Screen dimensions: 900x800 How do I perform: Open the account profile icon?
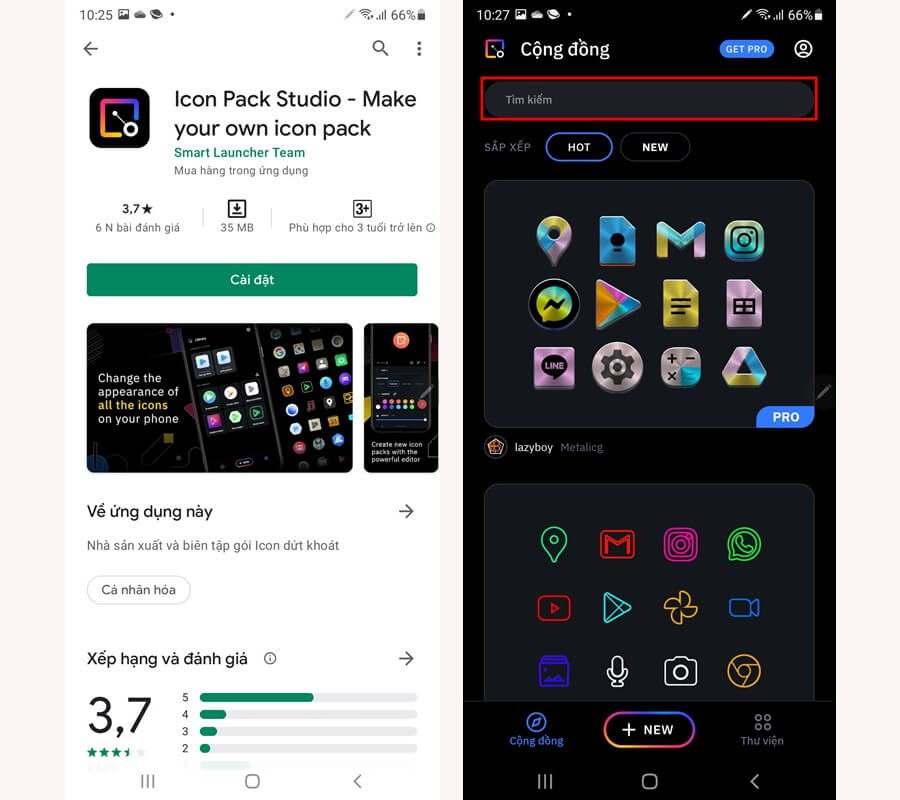tap(803, 49)
